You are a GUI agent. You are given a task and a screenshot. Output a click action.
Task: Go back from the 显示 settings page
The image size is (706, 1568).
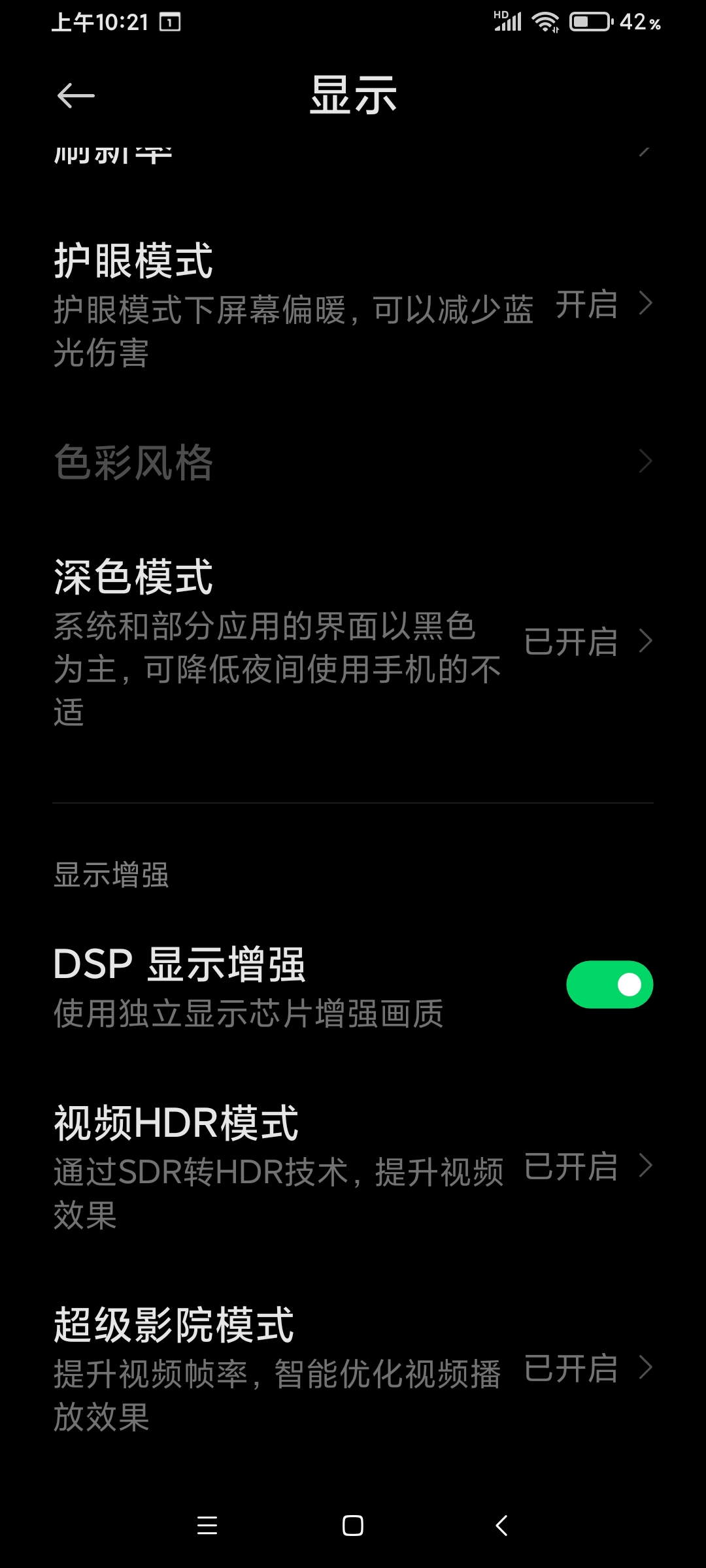click(x=76, y=96)
